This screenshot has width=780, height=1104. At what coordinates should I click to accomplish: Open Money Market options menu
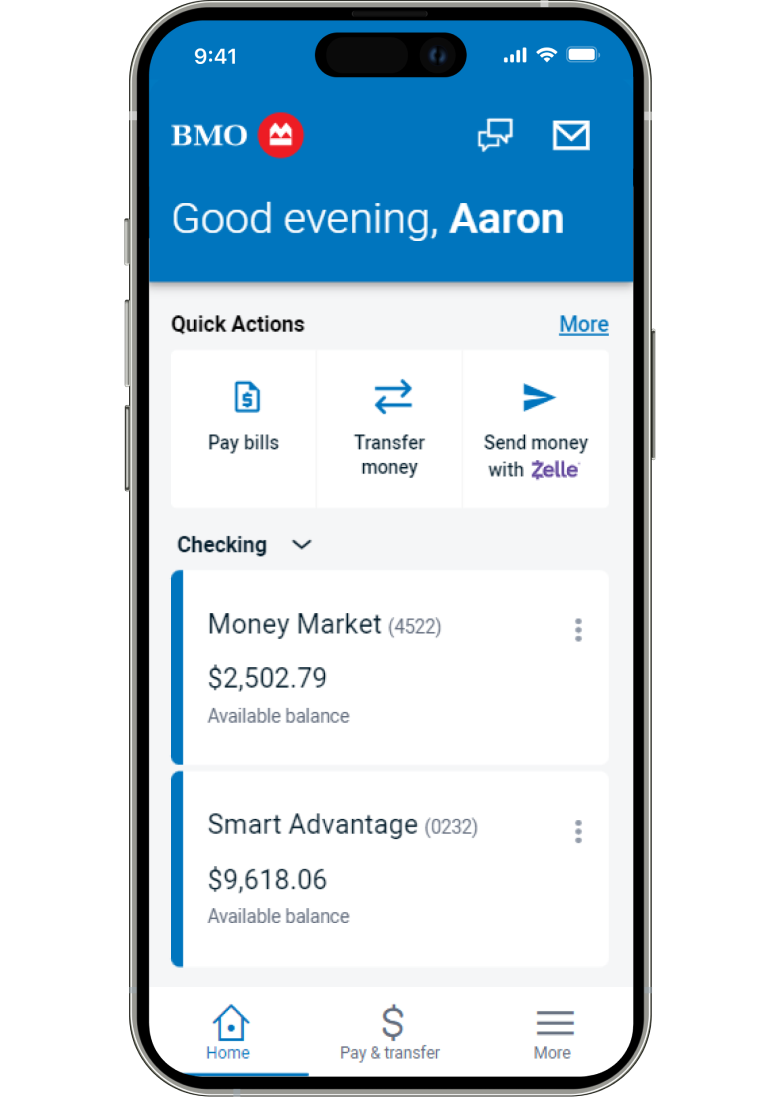(578, 630)
